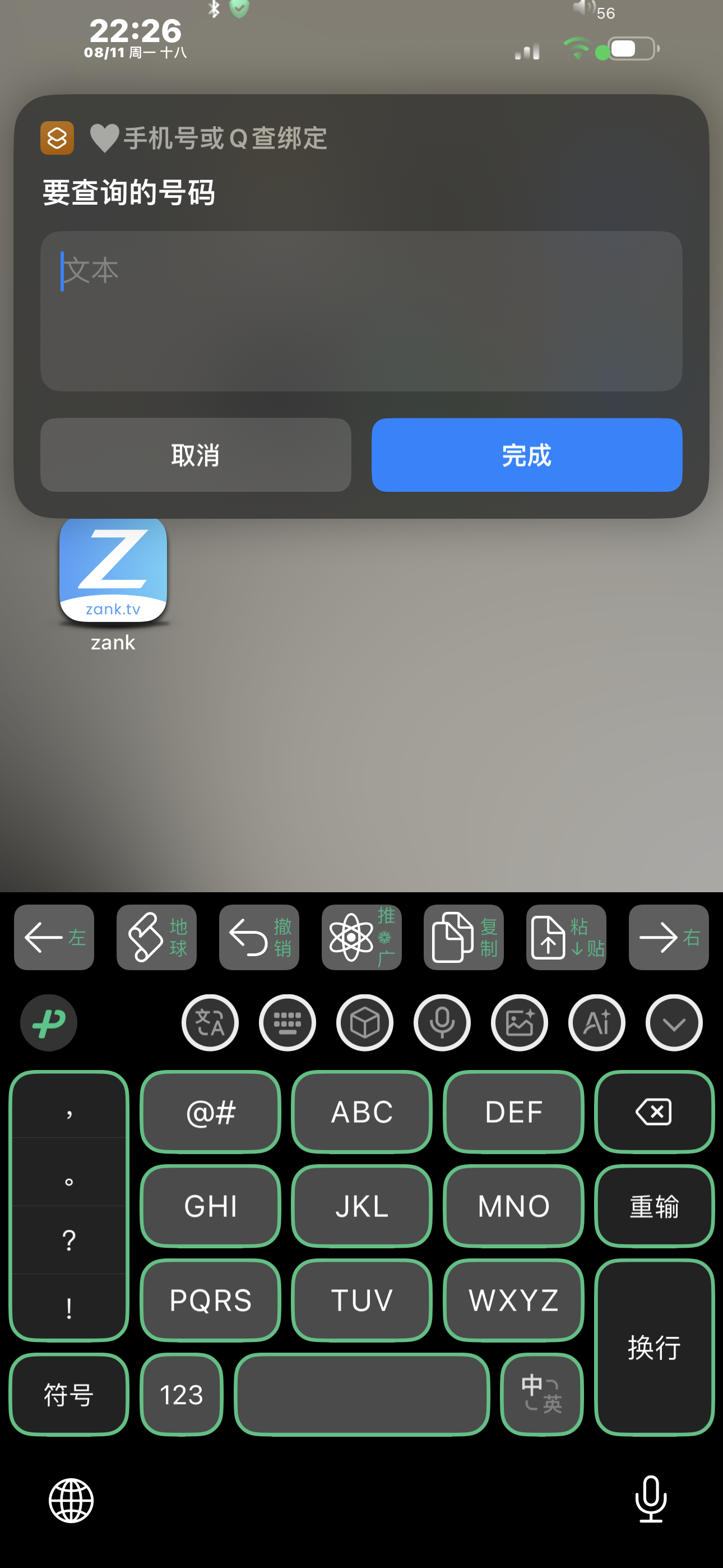This screenshot has height=1568, width=723.
Task: Tap the 复制 copy key
Action: click(x=464, y=937)
